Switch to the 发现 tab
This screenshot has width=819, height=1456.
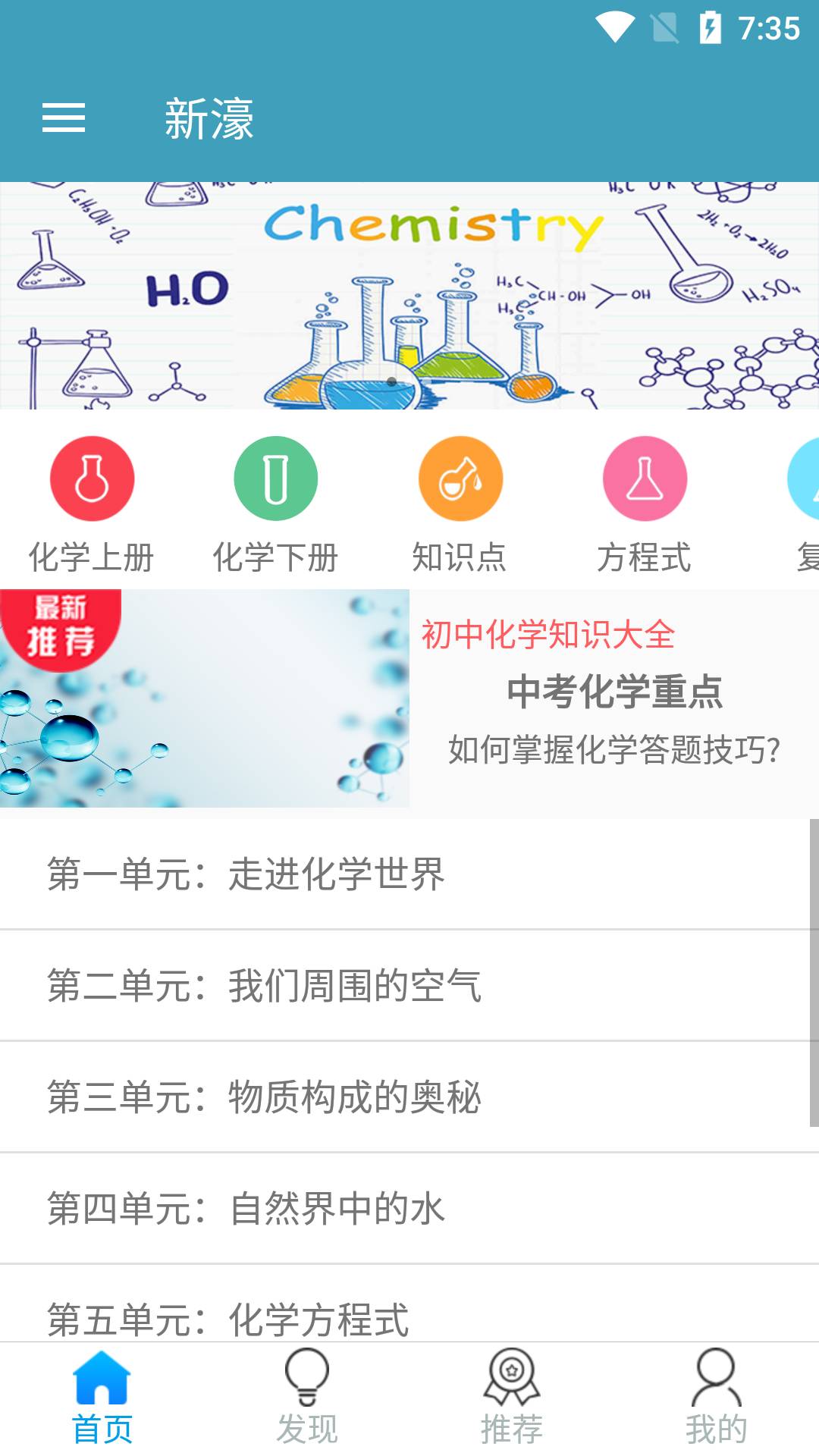[x=307, y=1398]
